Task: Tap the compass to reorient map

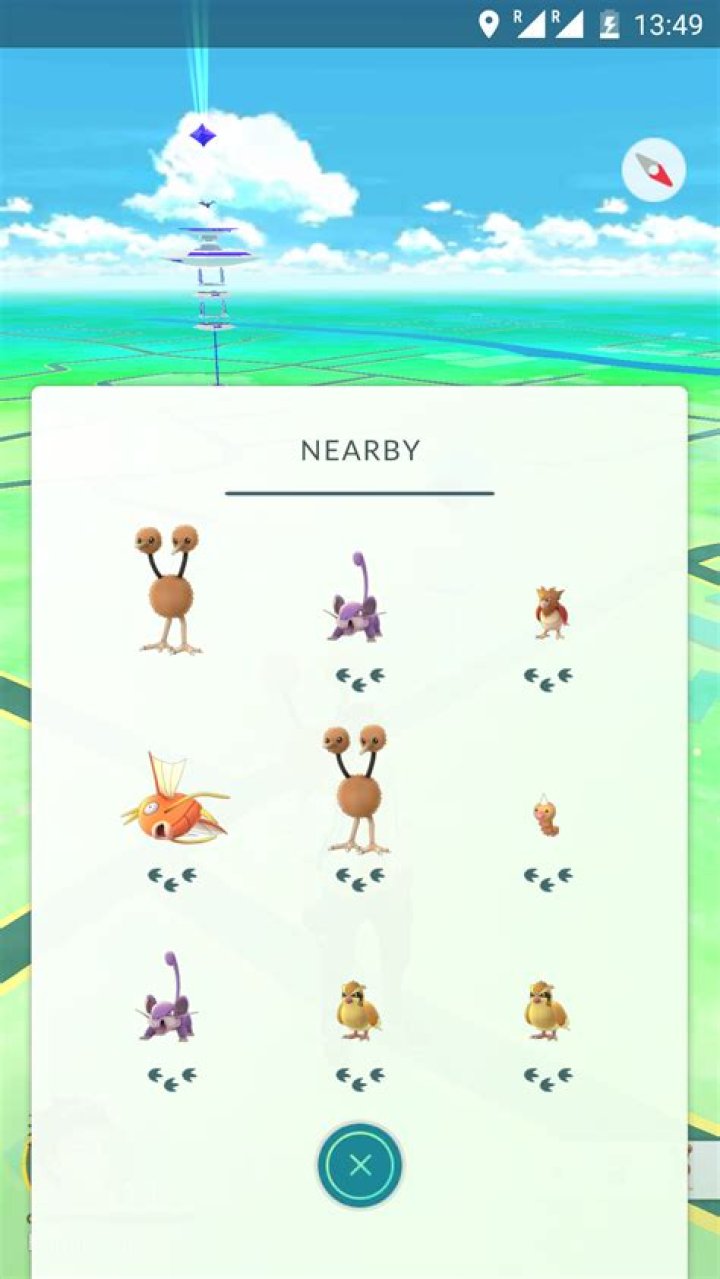Action: pos(654,171)
